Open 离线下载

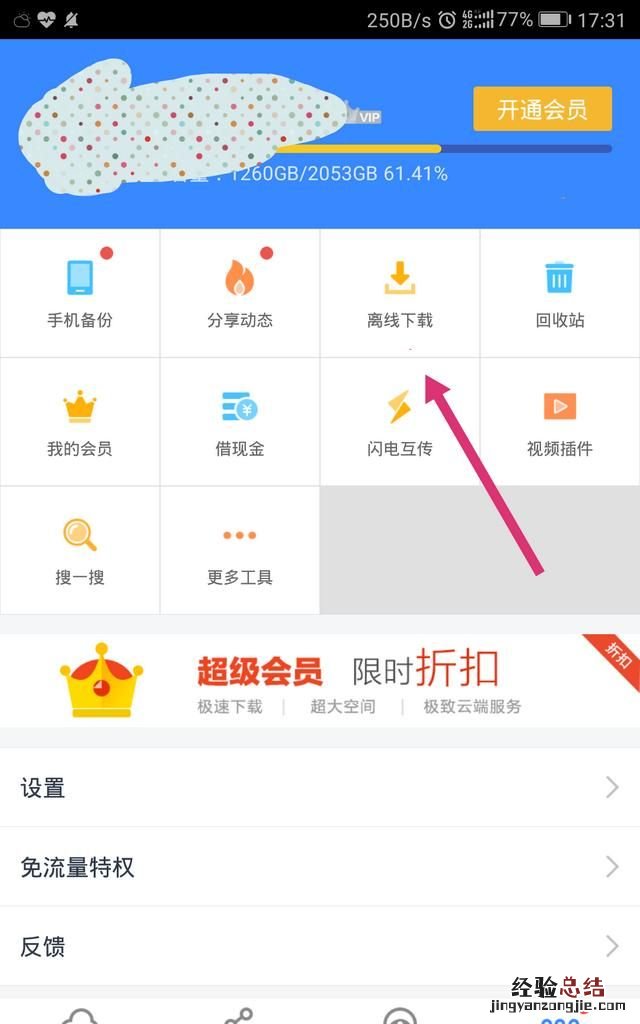coord(400,293)
